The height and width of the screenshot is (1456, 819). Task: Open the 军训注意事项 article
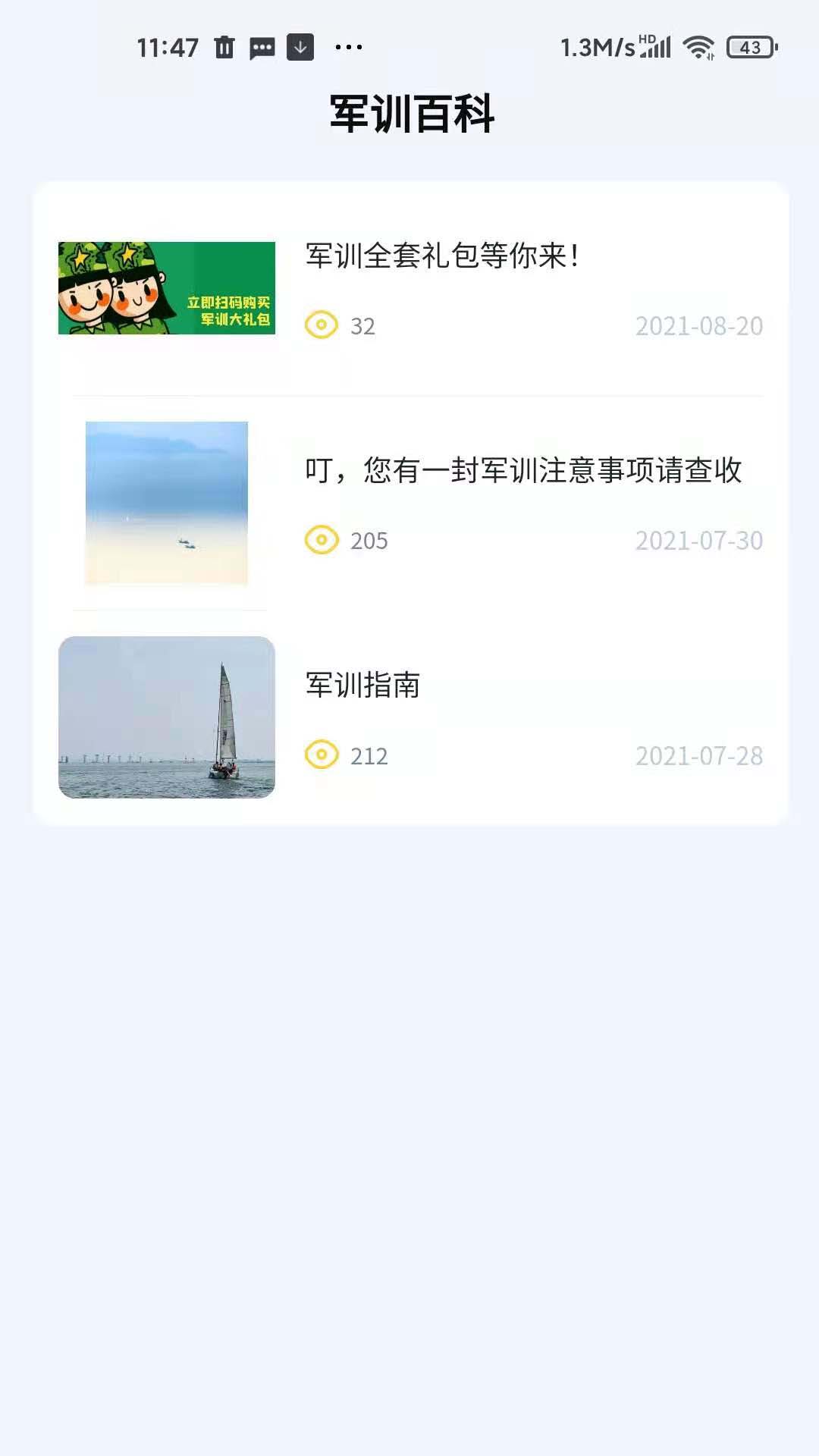(525, 470)
